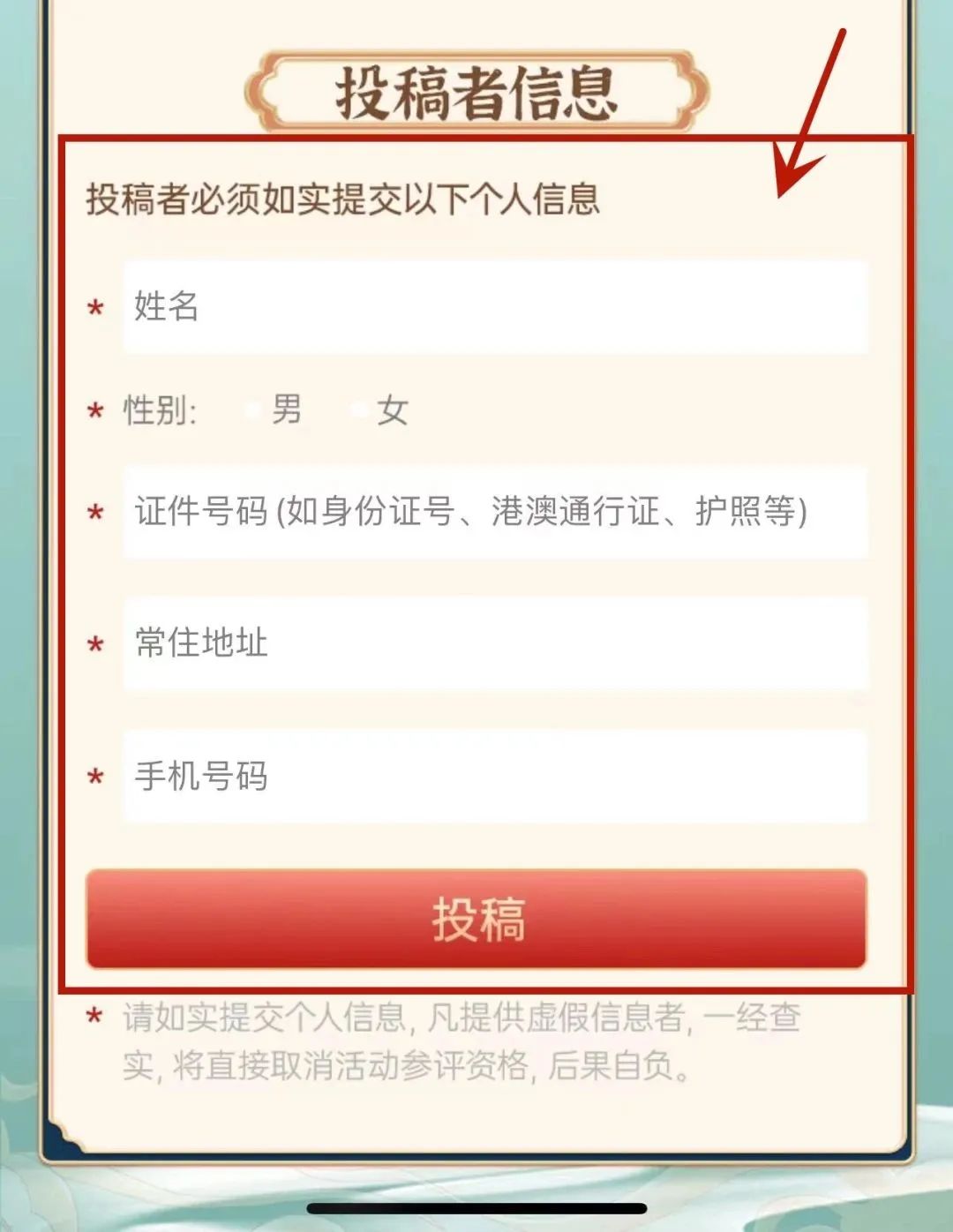Viewport: 953px width, 1232px height.
Task: Submit the form with 投稿 button
Action: pyautogui.click(x=476, y=920)
